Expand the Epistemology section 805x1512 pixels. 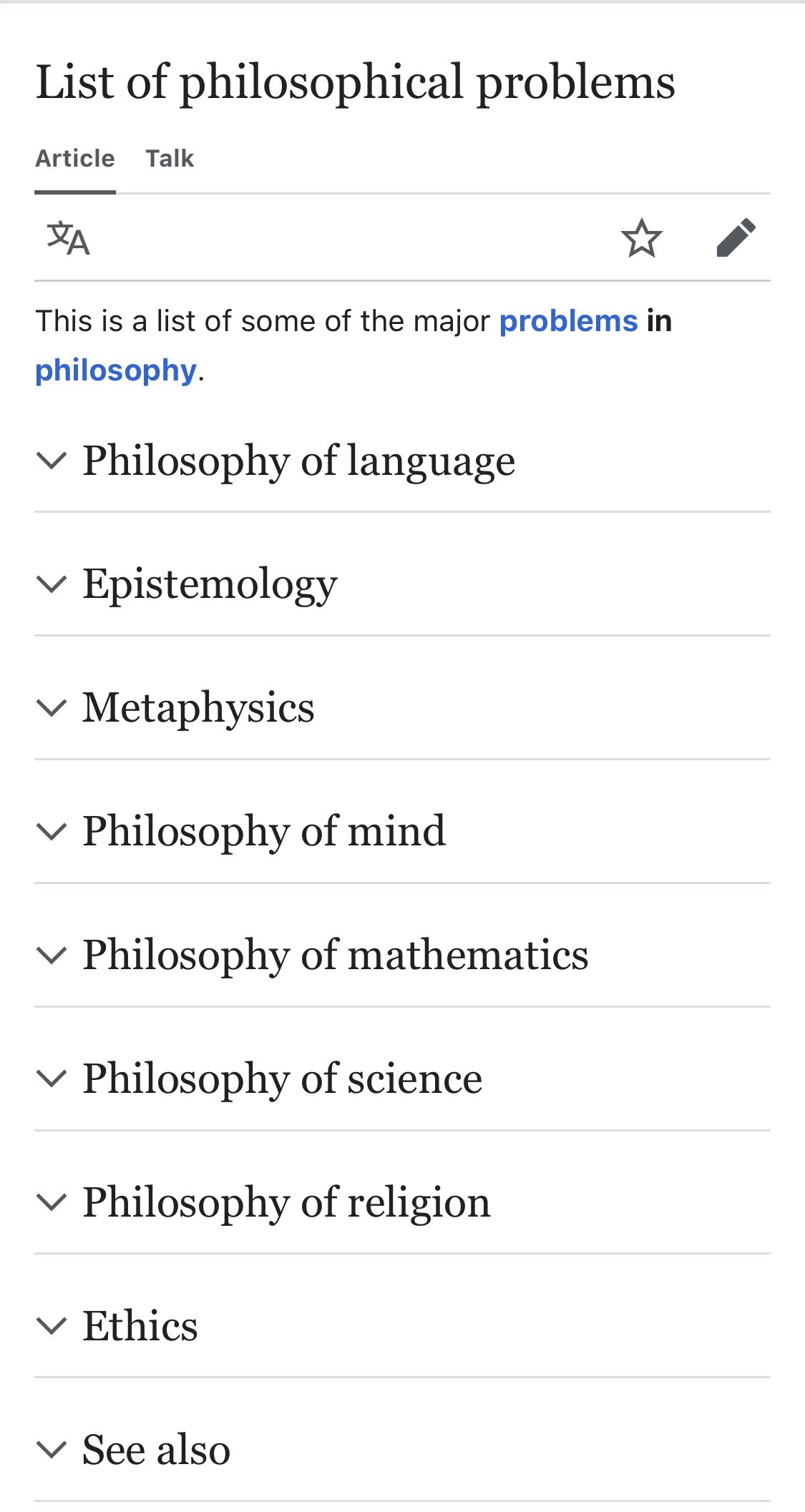point(402,584)
